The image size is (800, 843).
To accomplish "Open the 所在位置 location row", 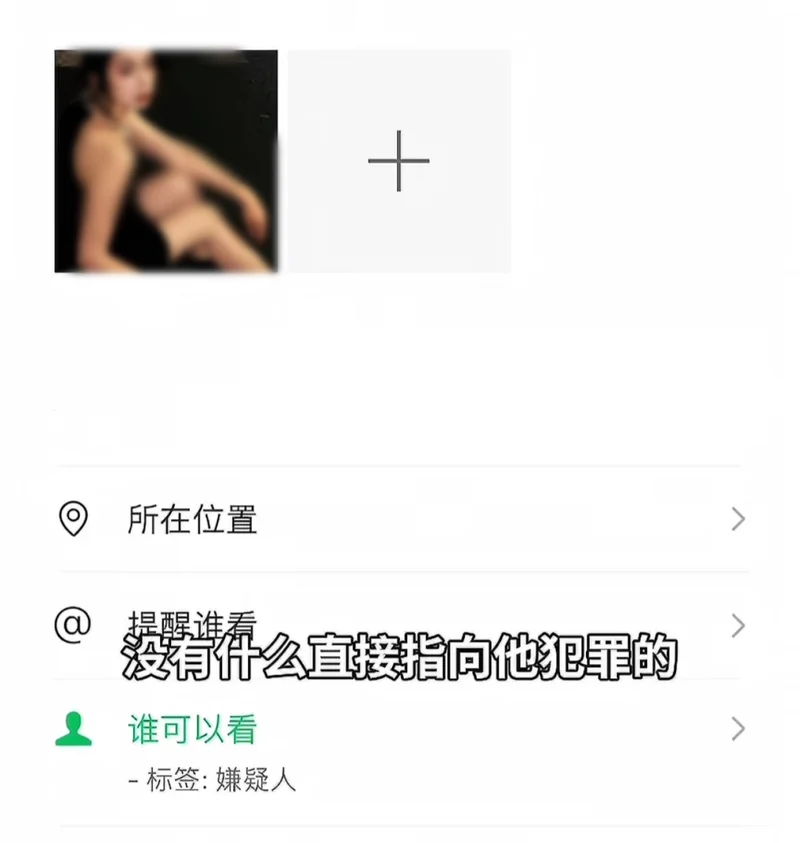I will [400, 519].
